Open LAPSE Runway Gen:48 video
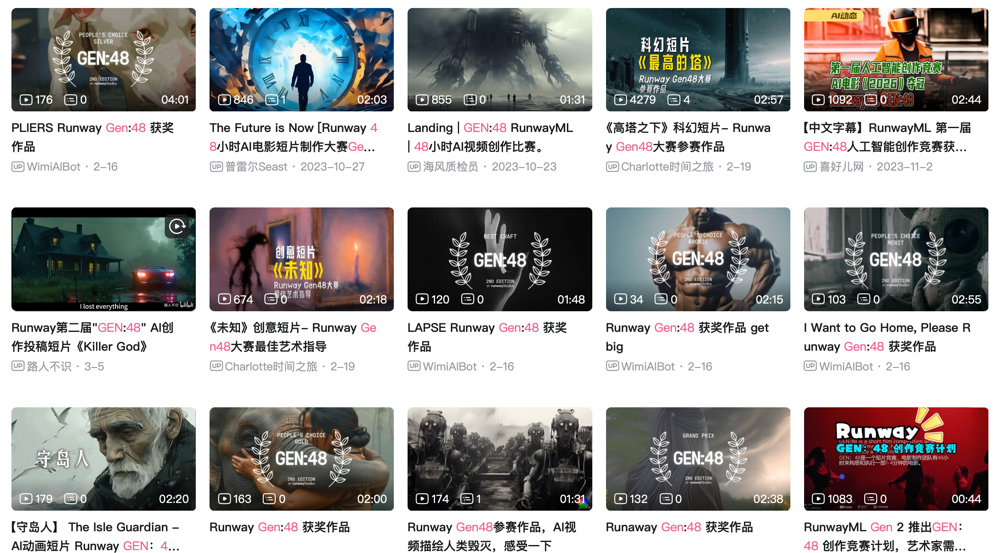Screen dimensions: 999x553 [x=499, y=259]
